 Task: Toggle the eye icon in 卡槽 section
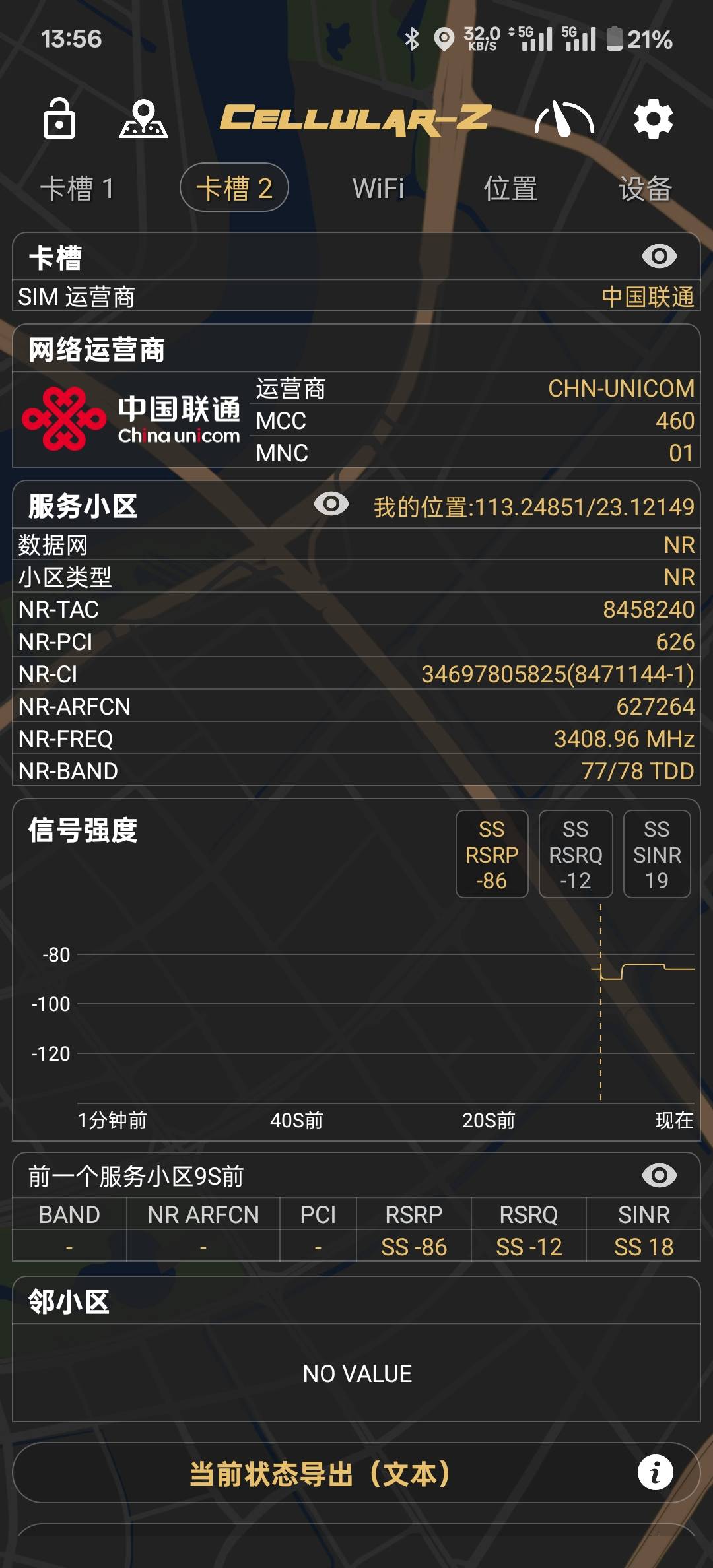point(659,256)
